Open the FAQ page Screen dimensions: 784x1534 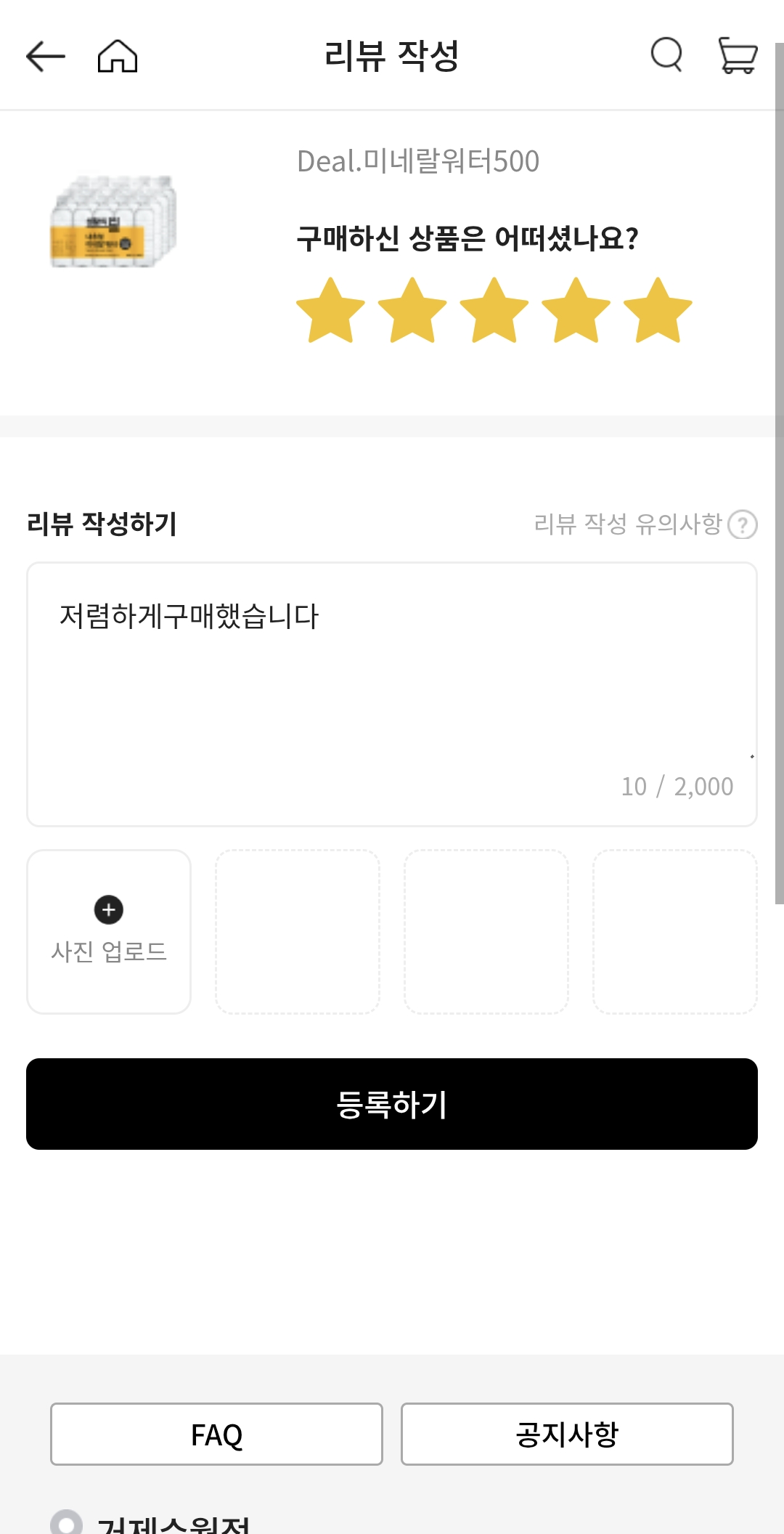pos(216,1433)
